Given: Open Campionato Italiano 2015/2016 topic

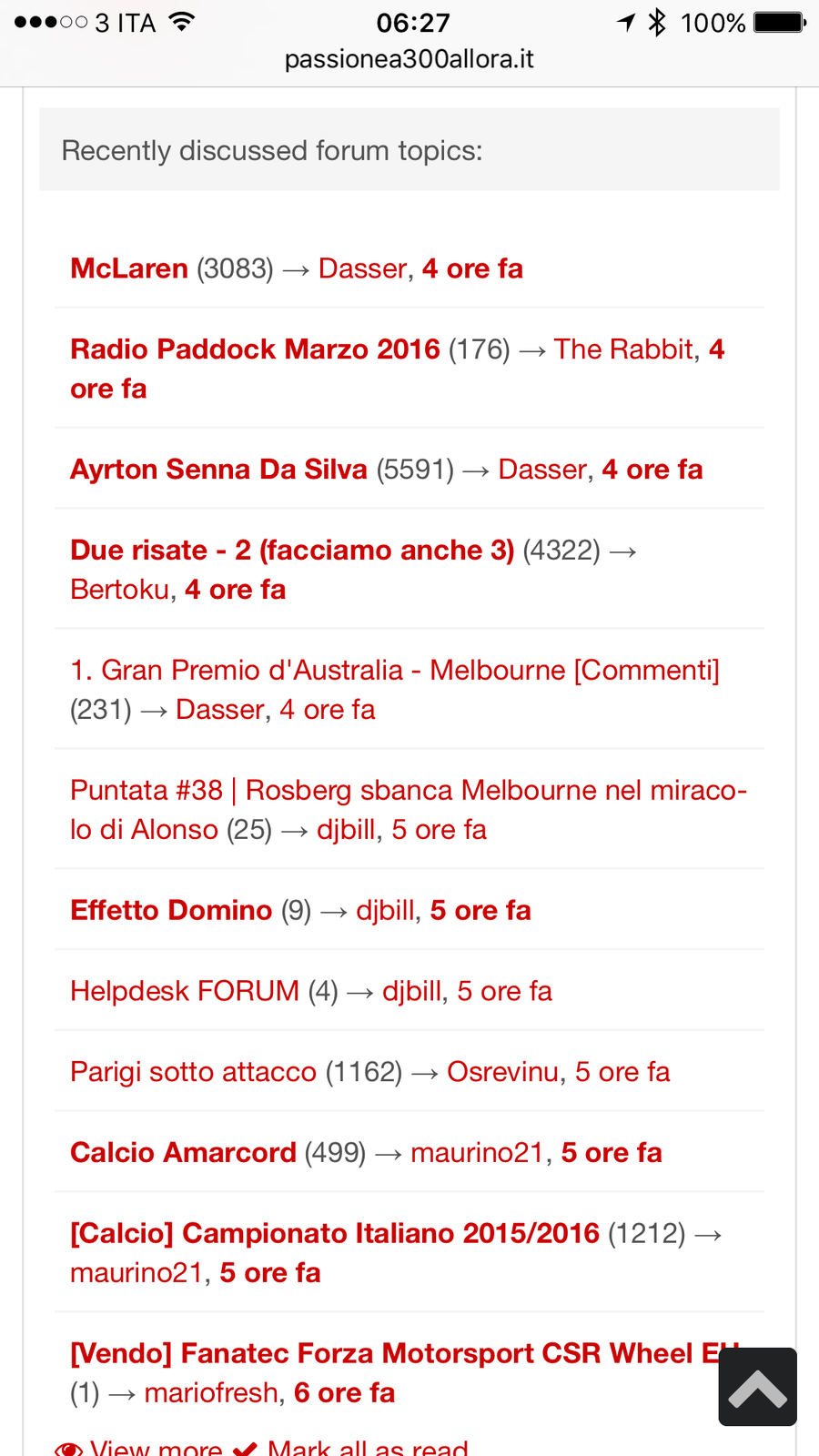Looking at the screenshot, I should tap(335, 1234).
